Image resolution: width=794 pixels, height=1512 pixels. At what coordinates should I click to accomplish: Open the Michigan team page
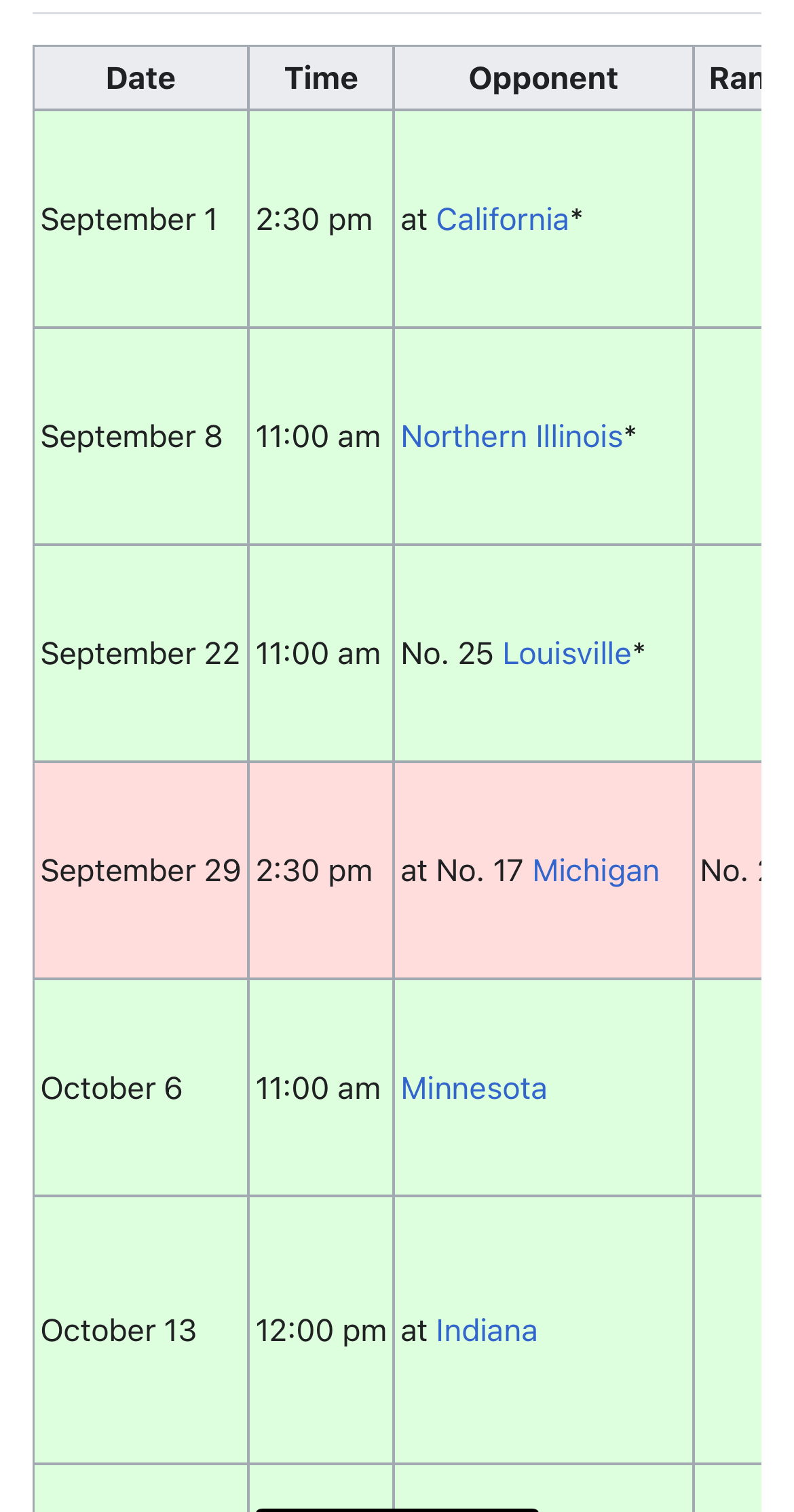595,871
